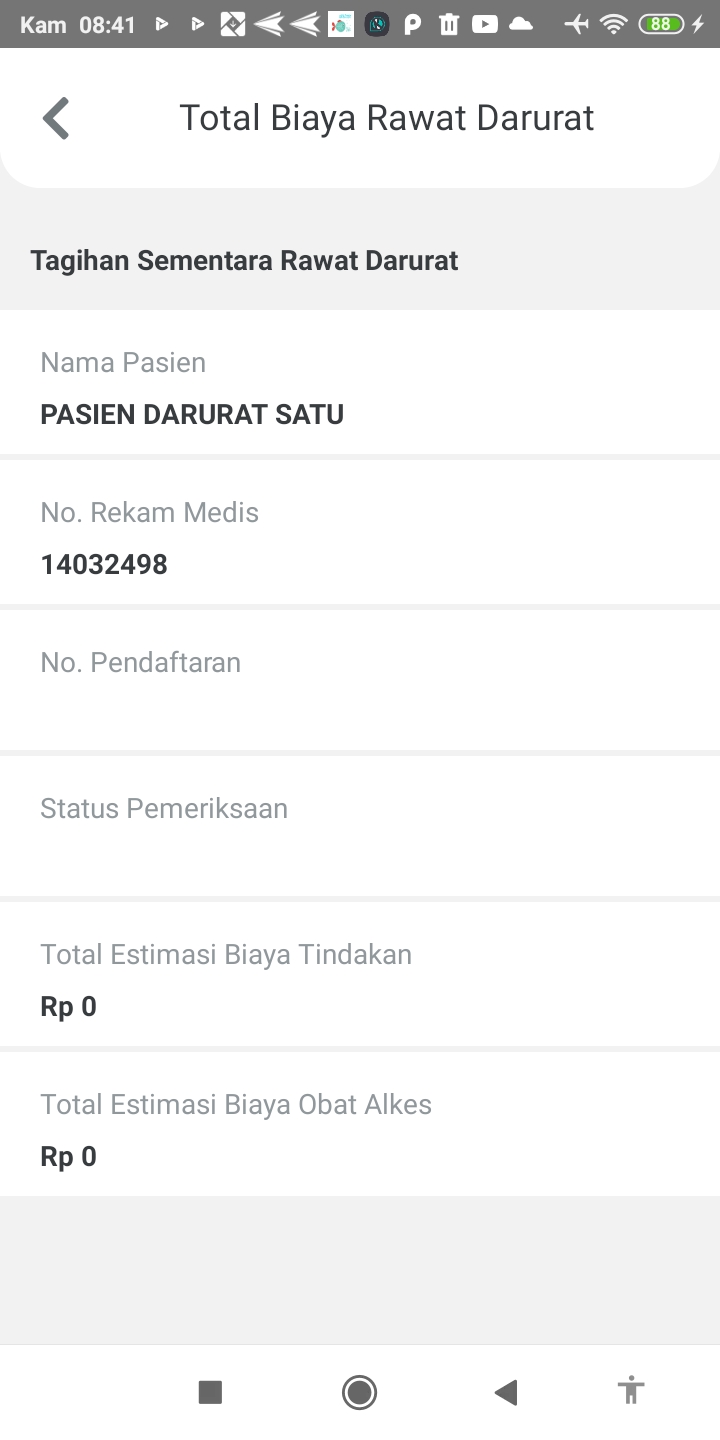Go back from Total Biaya Rawat Darurat
Screen dimensions: 720x1440
(56, 118)
